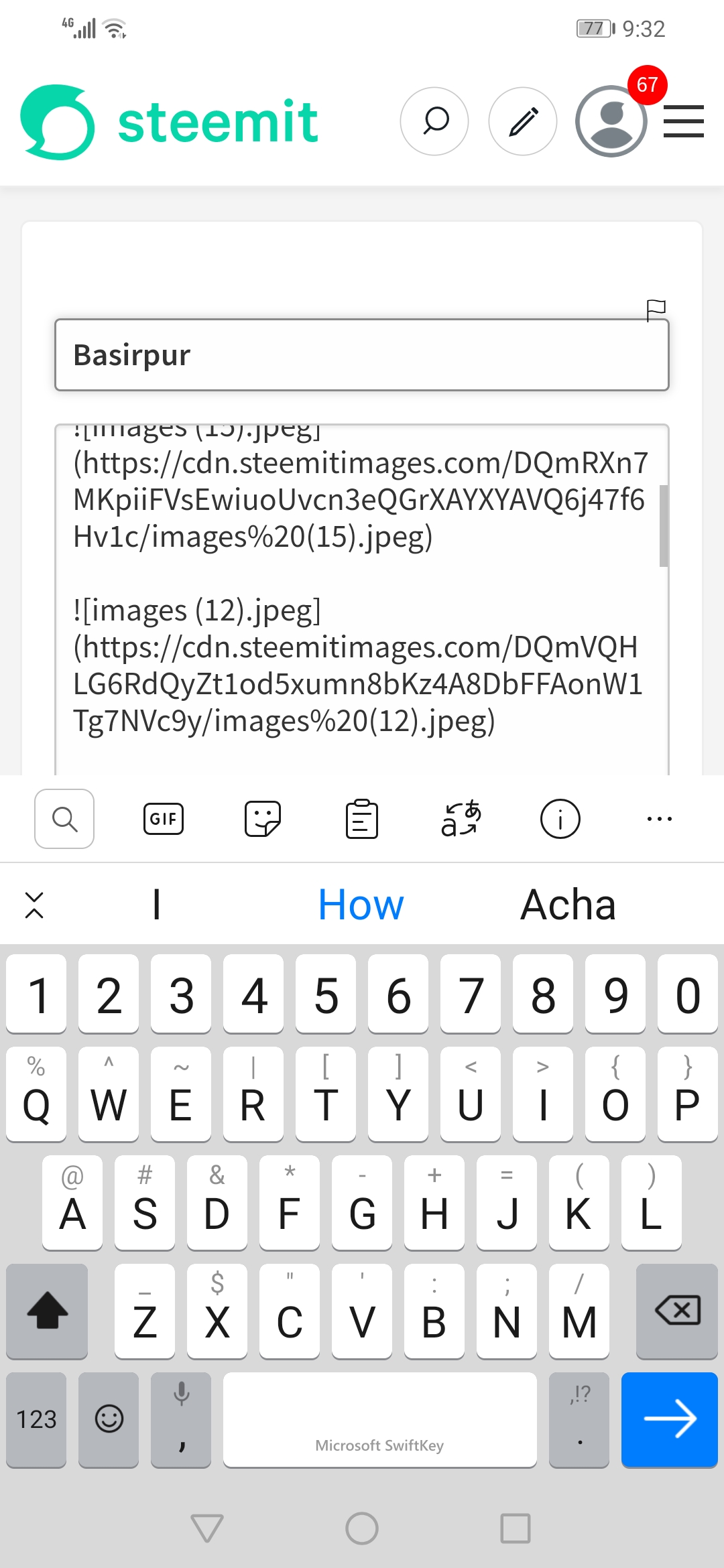Tap the blue enter arrow key
The width and height of the screenshot is (724, 1568).
coord(670,1419)
